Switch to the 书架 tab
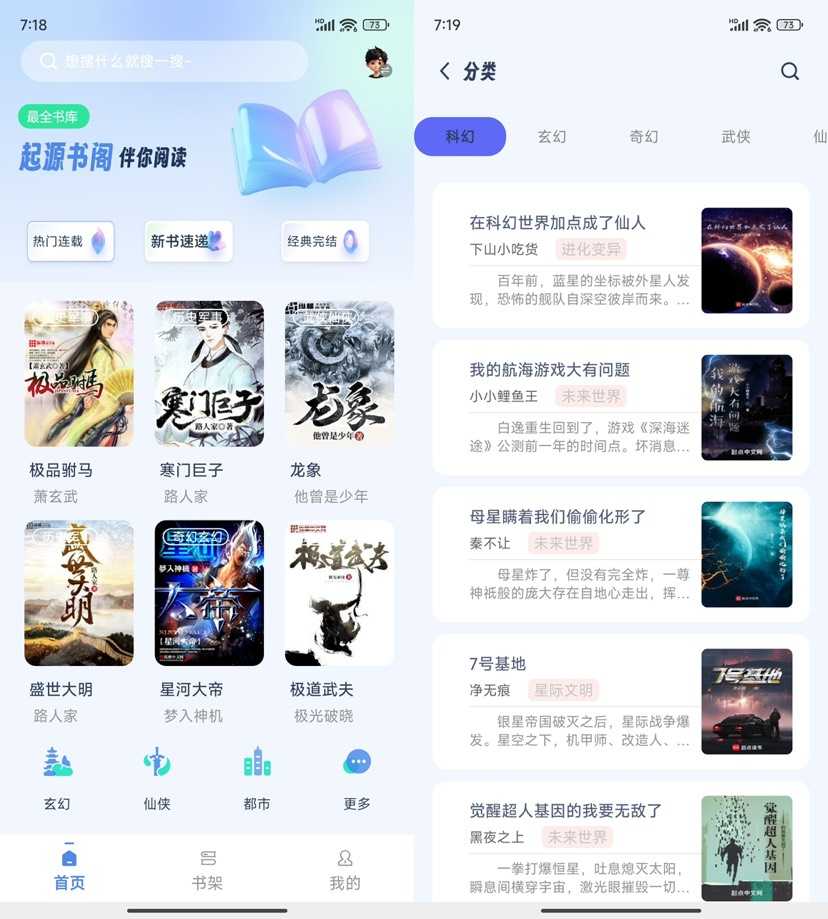The width and height of the screenshot is (828, 919). click(x=207, y=870)
